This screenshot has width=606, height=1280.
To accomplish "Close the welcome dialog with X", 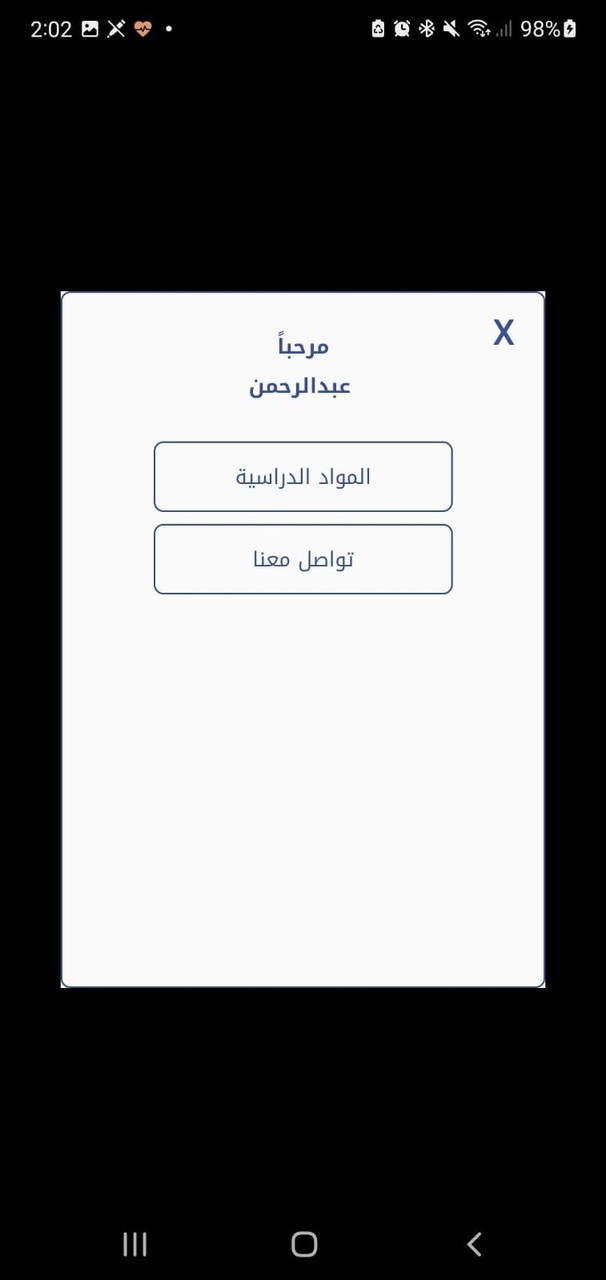I will [503, 333].
